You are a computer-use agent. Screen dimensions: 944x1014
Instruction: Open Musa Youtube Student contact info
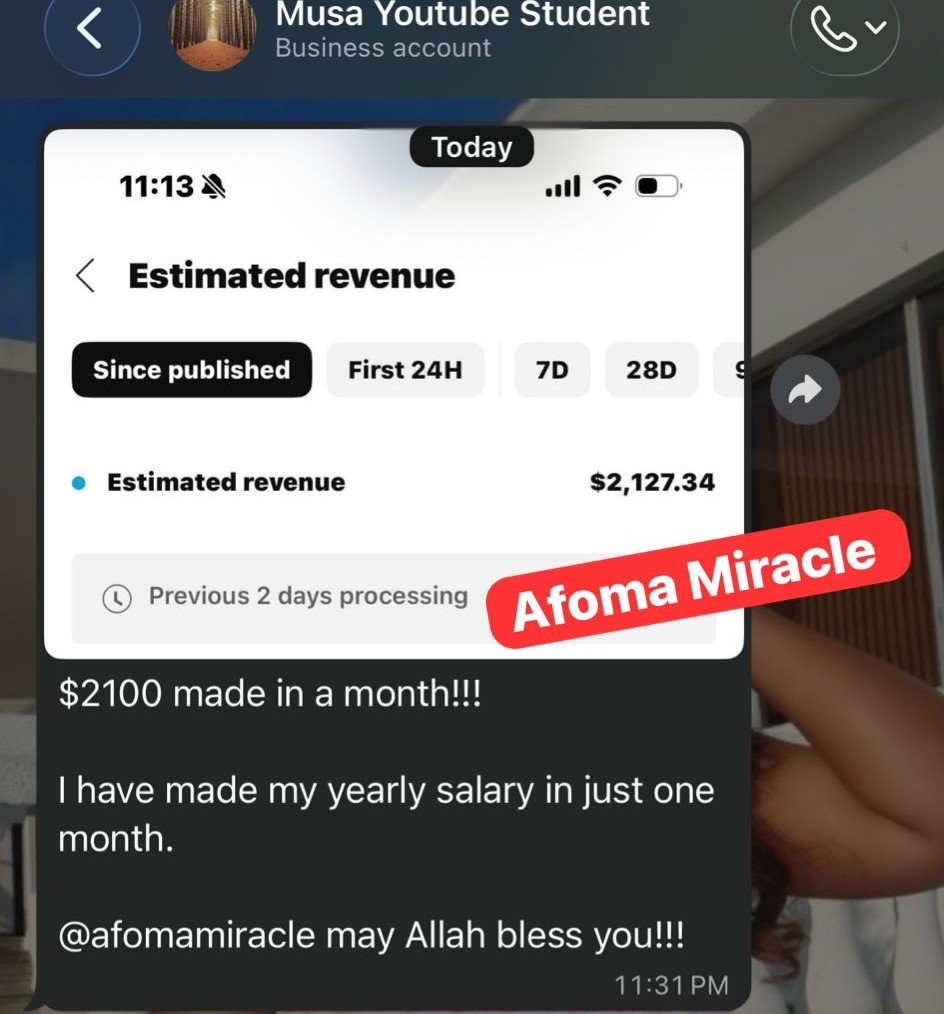point(461,28)
